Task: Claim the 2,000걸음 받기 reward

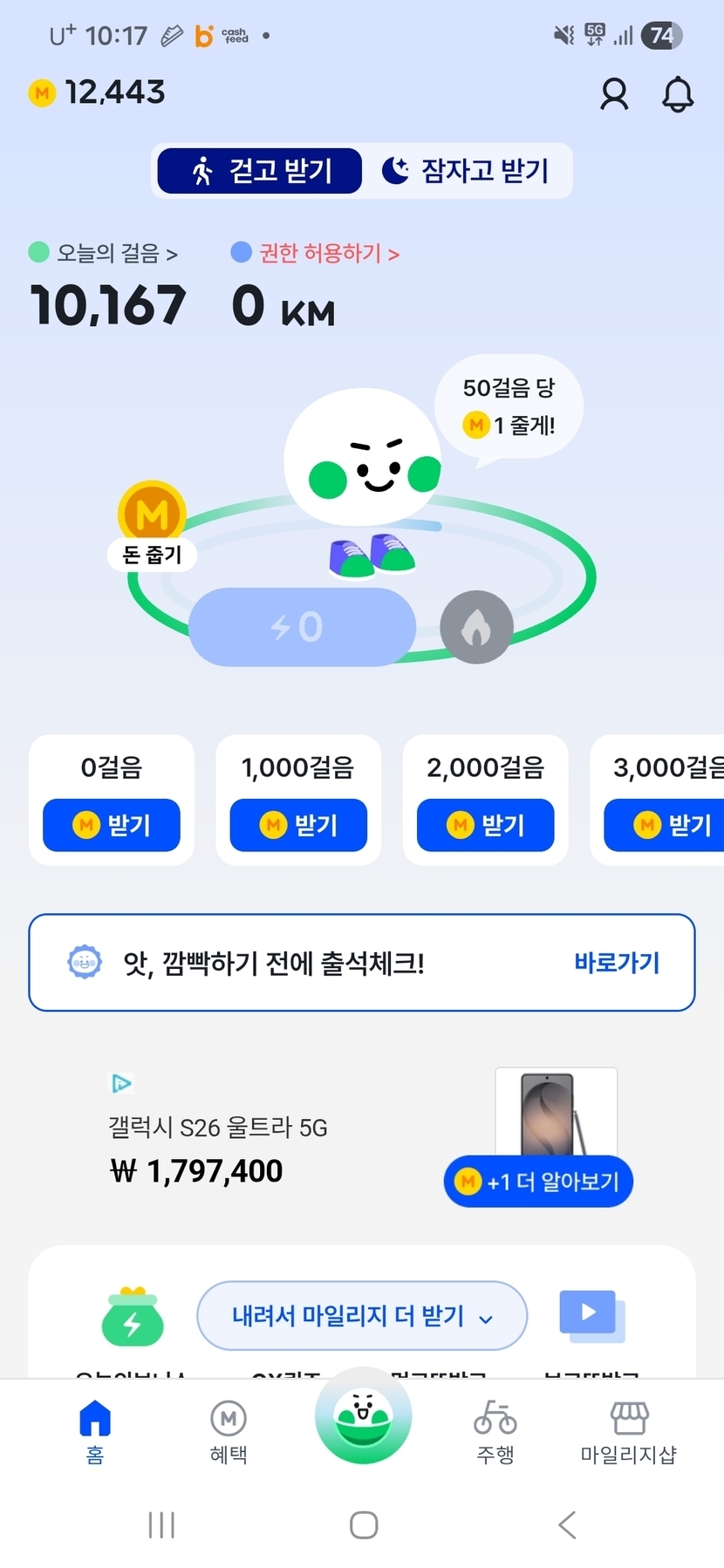Action: click(485, 825)
